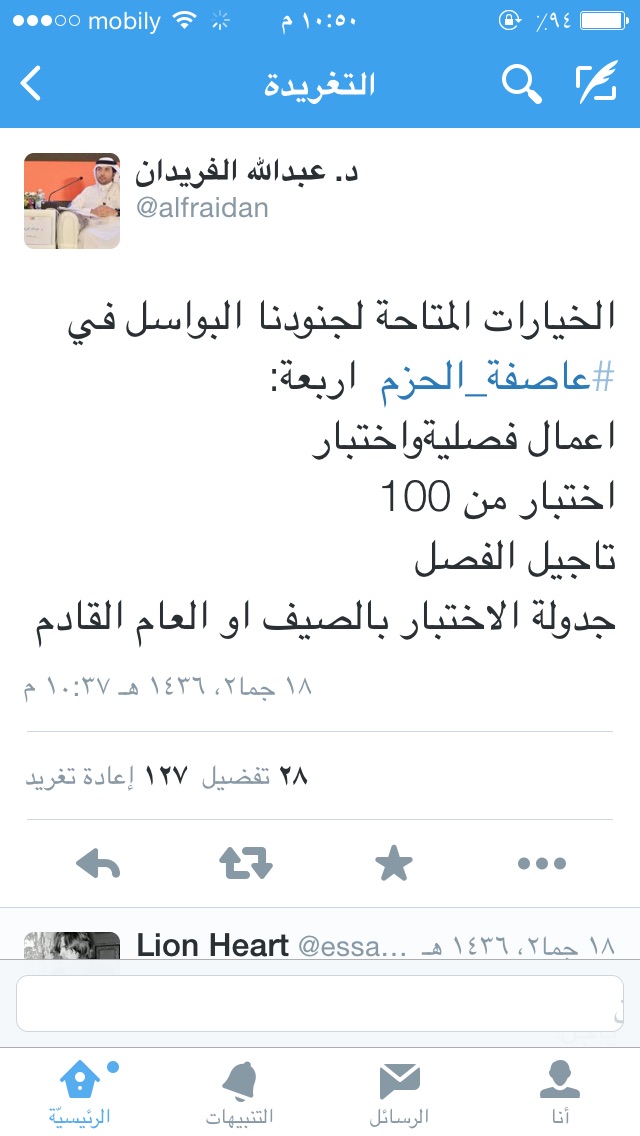
Task: Open the hashtag #عاصفة_الحزم
Action: pyautogui.click(x=497, y=378)
